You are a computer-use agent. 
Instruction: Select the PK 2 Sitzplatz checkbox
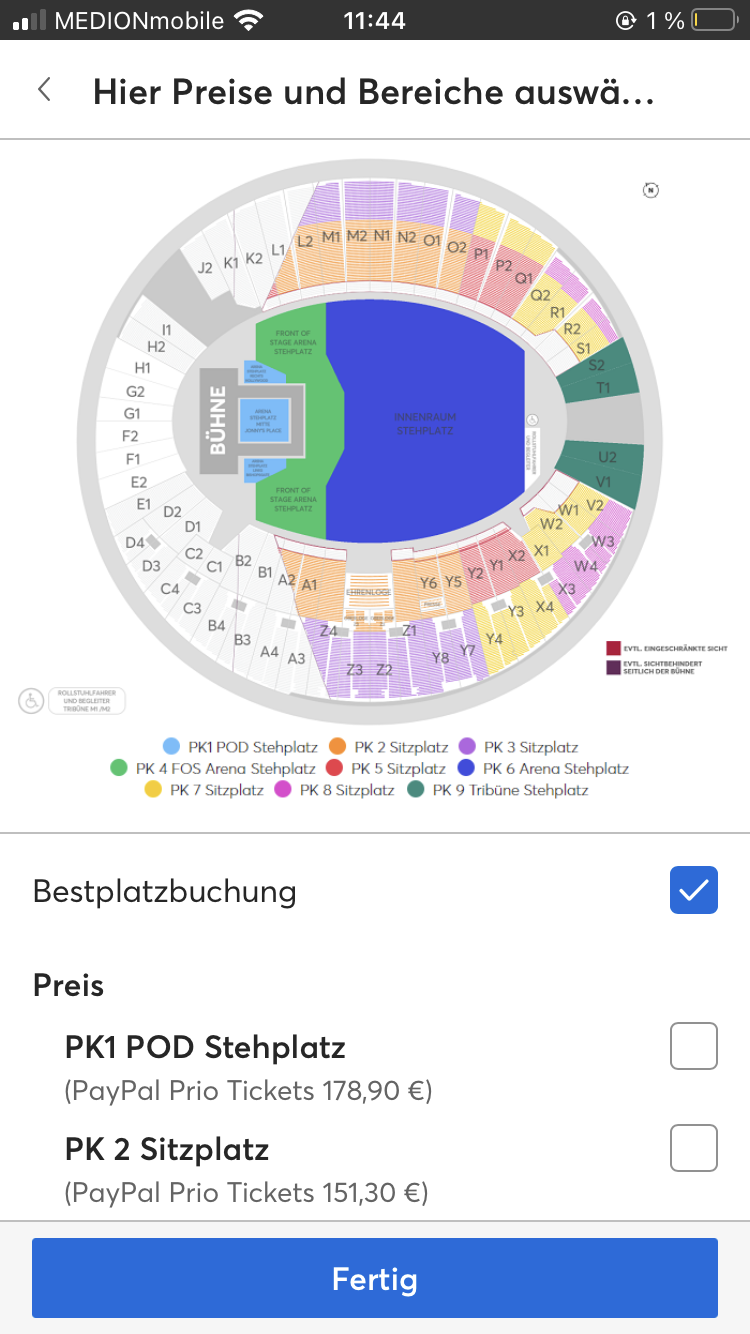693,1147
